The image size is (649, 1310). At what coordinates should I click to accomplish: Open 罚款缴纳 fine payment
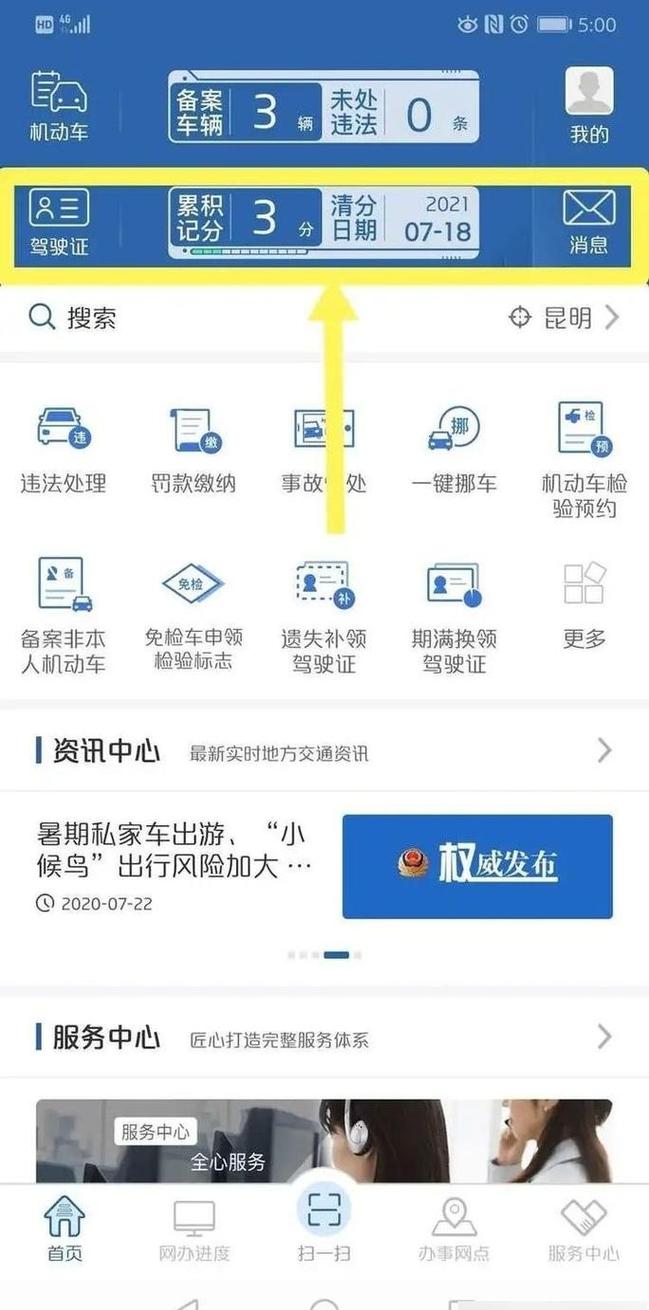pyautogui.click(x=195, y=449)
